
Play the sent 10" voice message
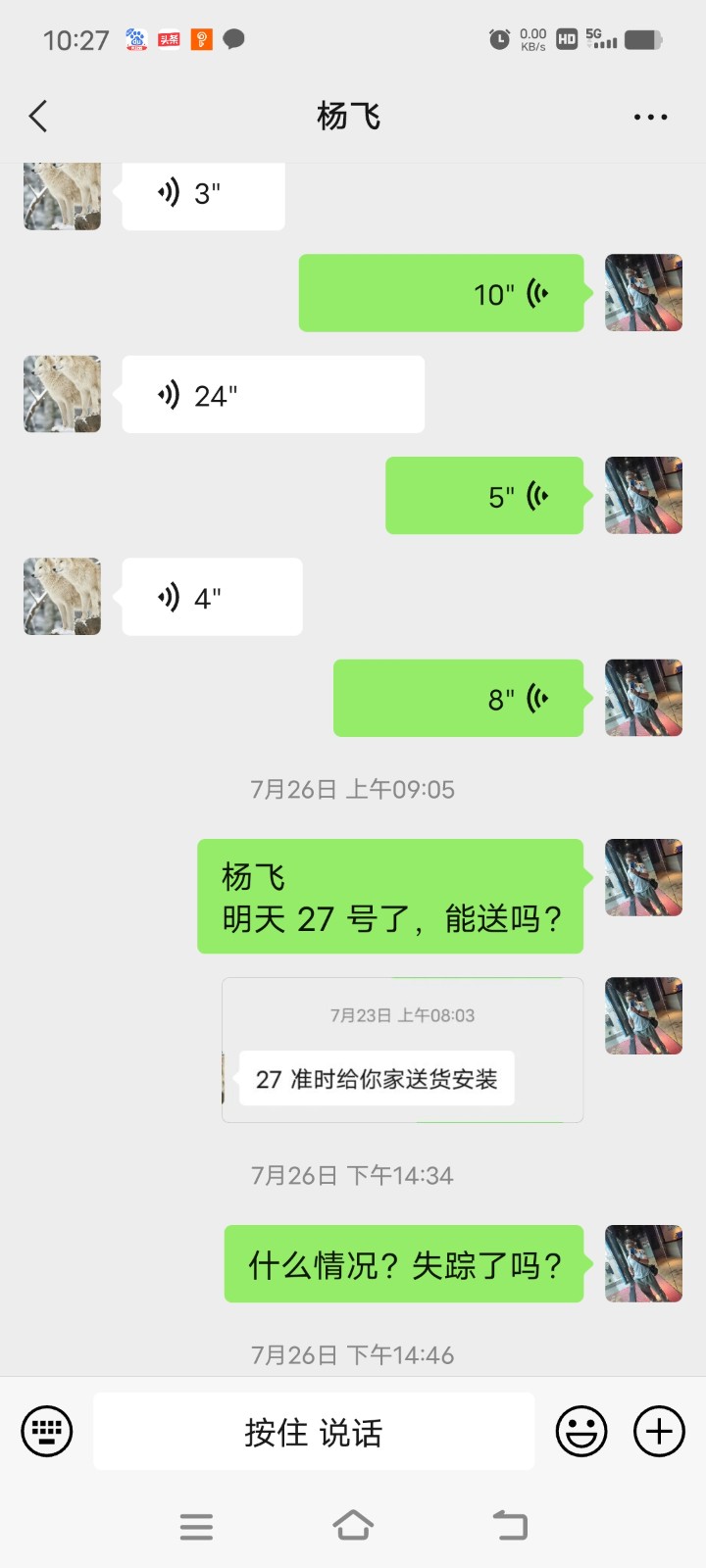[x=441, y=293]
